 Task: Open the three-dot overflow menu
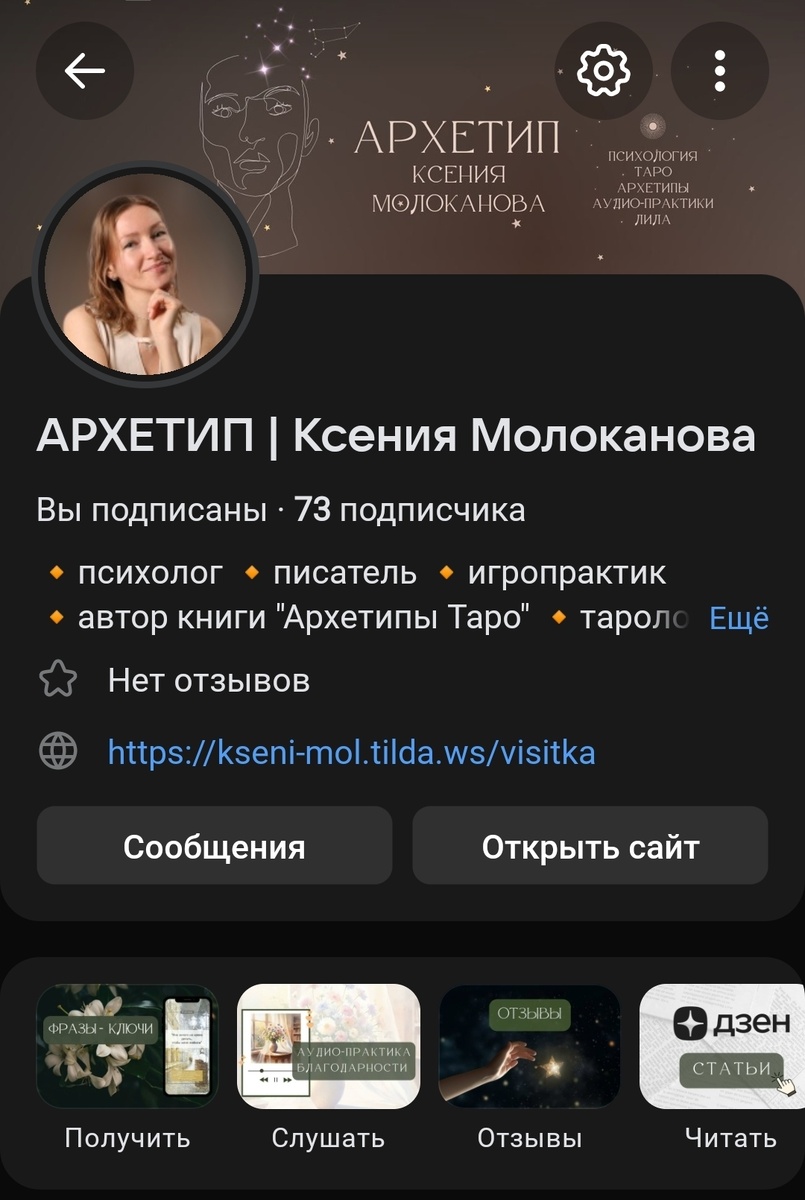click(720, 71)
